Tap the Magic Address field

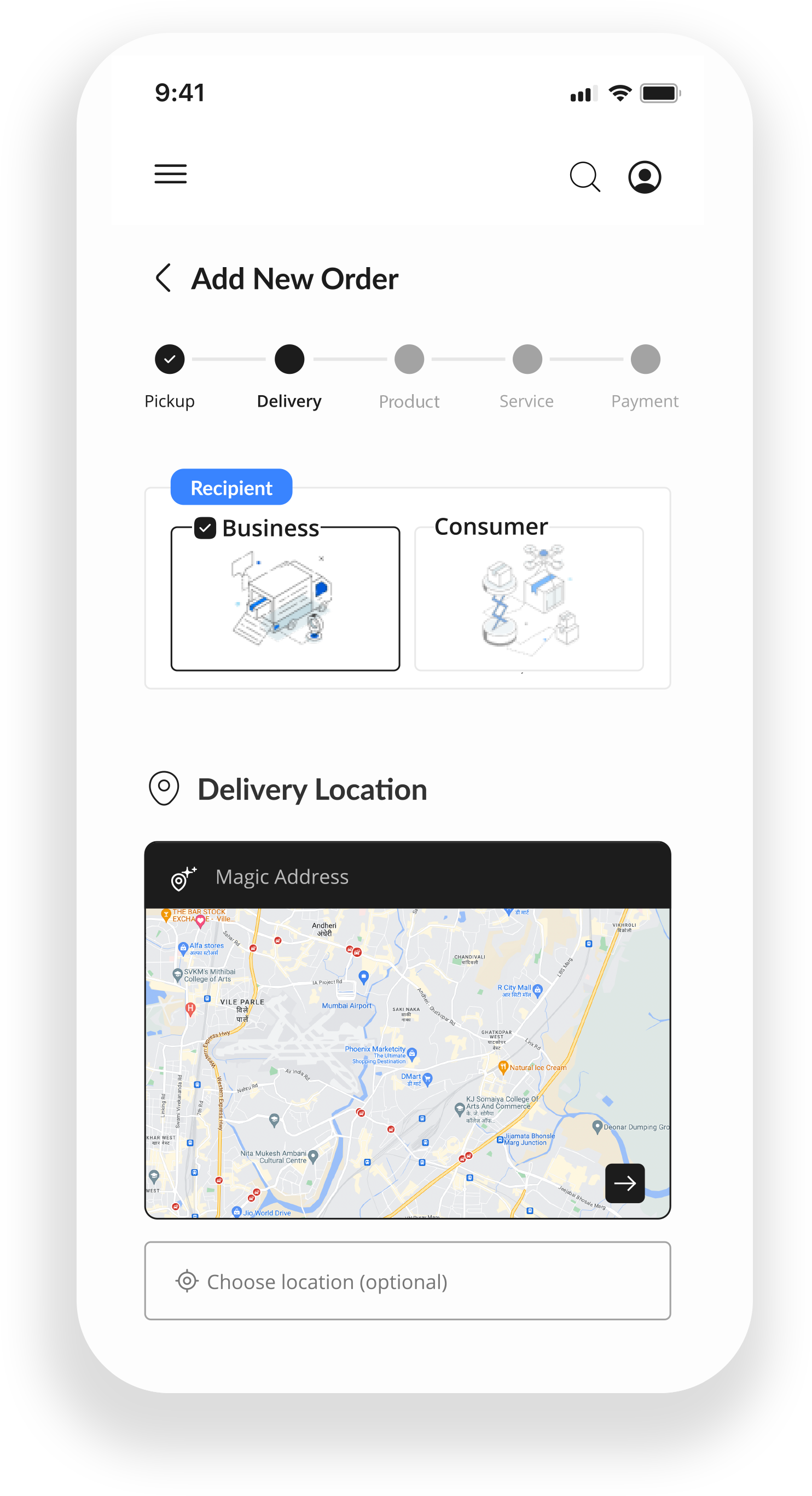point(408,876)
